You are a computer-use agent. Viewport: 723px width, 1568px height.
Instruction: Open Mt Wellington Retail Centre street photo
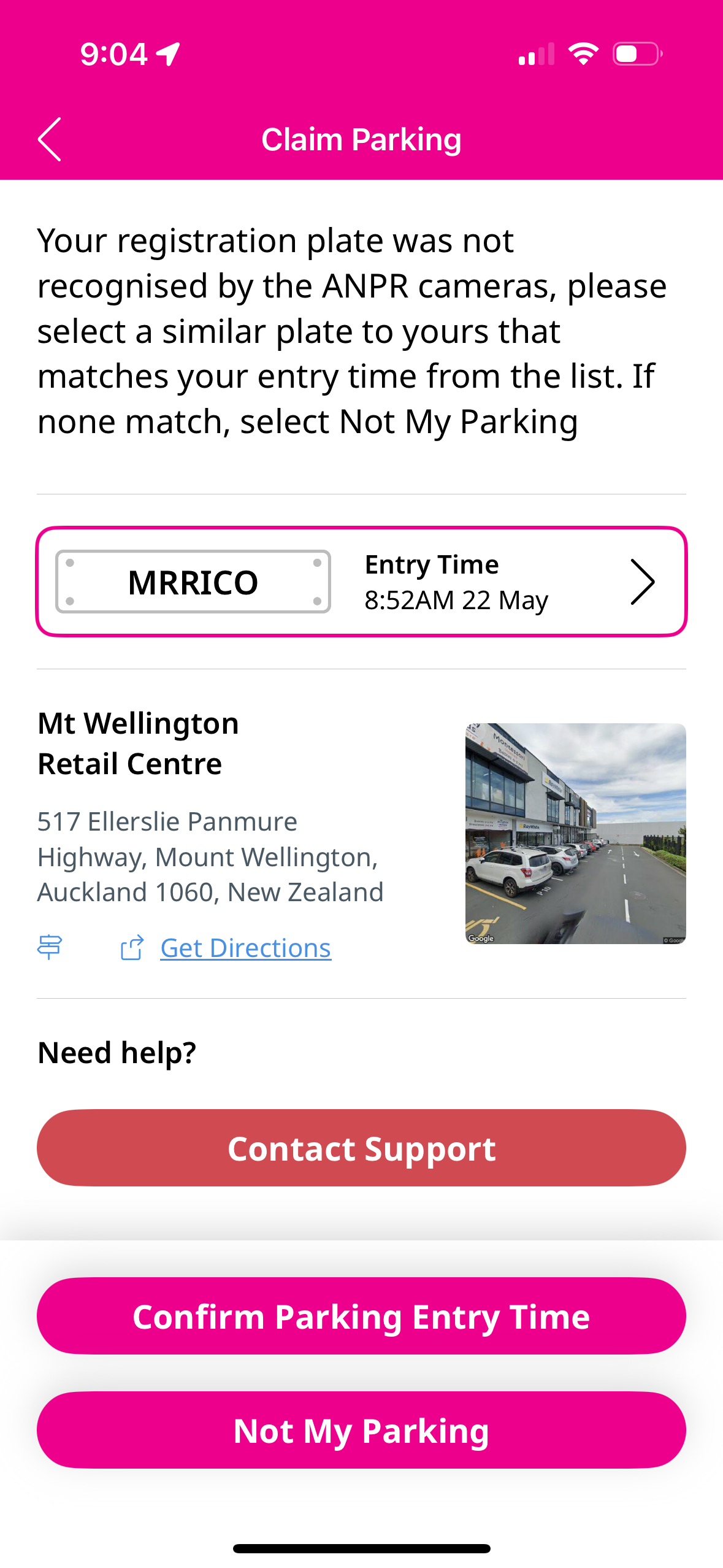coord(575,833)
